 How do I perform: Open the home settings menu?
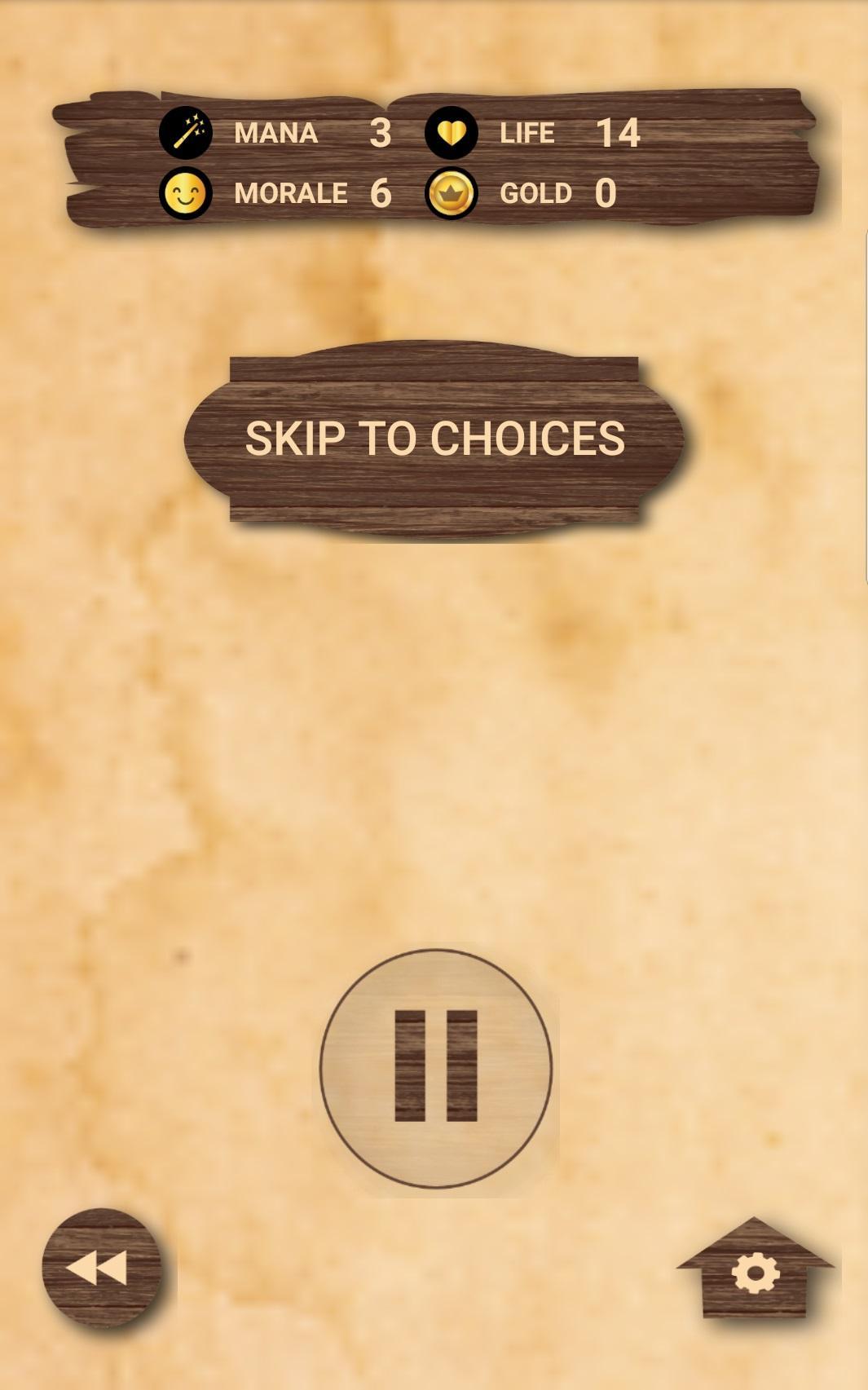coord(755,1273)
